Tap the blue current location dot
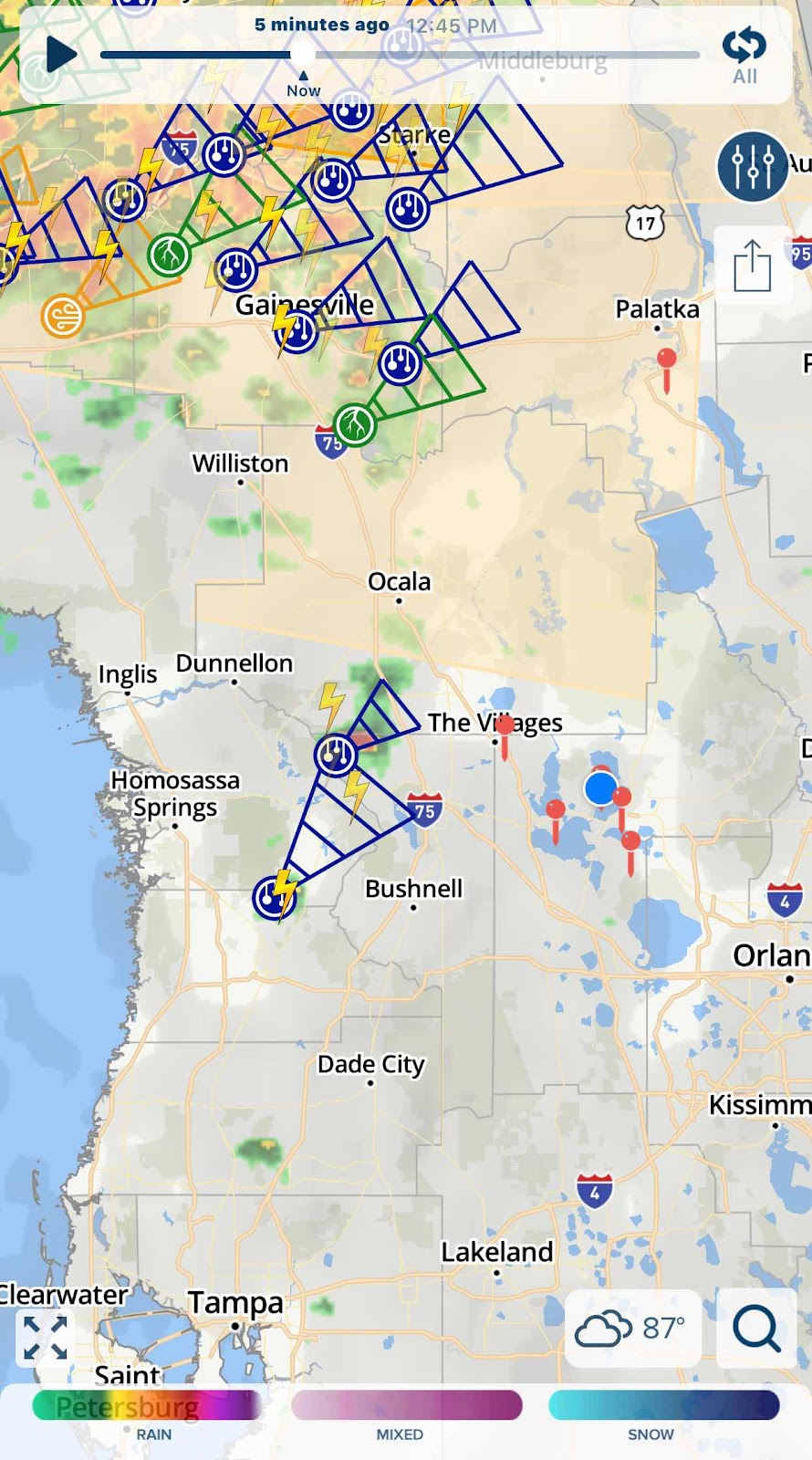Image resolution: width=812 pixels, height=1460 pixels. click(x=601, y=788)
